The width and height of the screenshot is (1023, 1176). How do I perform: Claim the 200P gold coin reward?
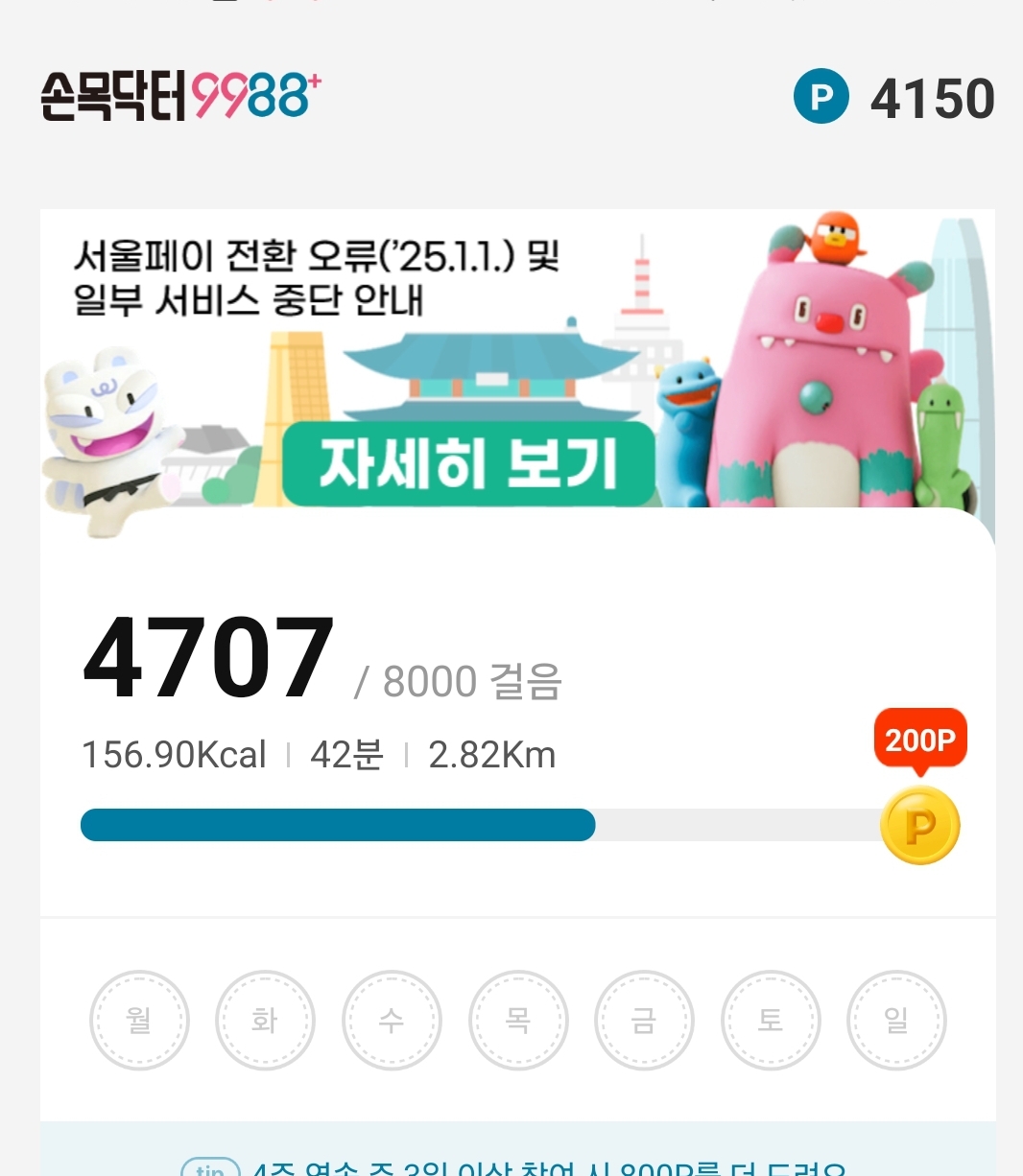tap(919, 825)
